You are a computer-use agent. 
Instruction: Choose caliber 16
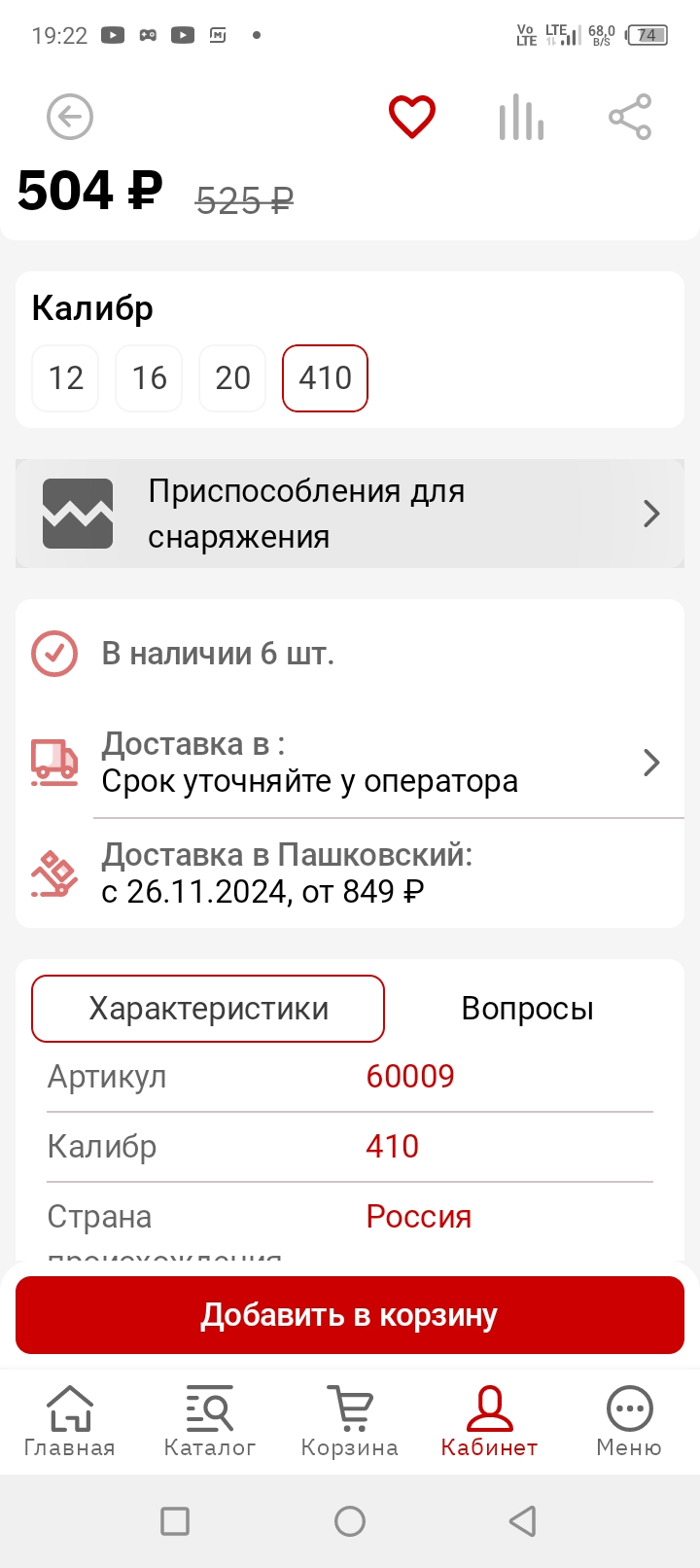[149, 378]
